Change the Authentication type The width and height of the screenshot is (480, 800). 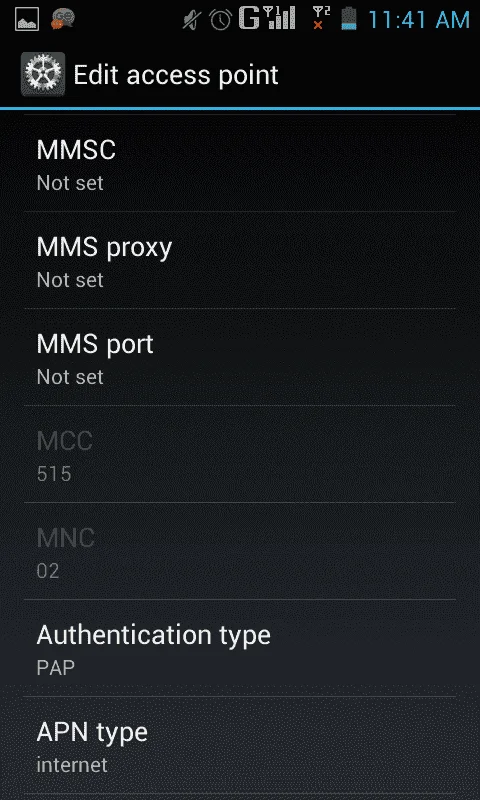coord(240,648)
